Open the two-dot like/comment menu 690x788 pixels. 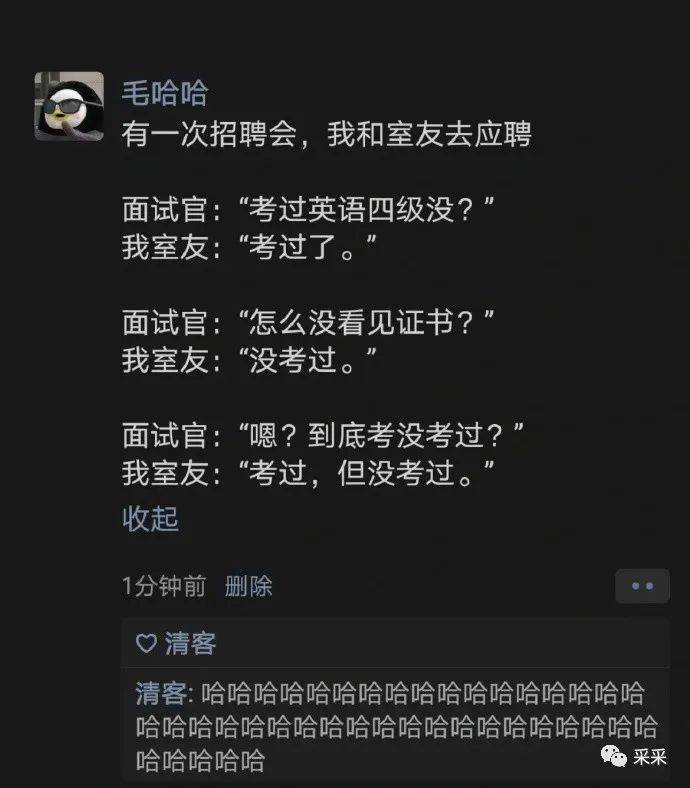coord(641,586)
